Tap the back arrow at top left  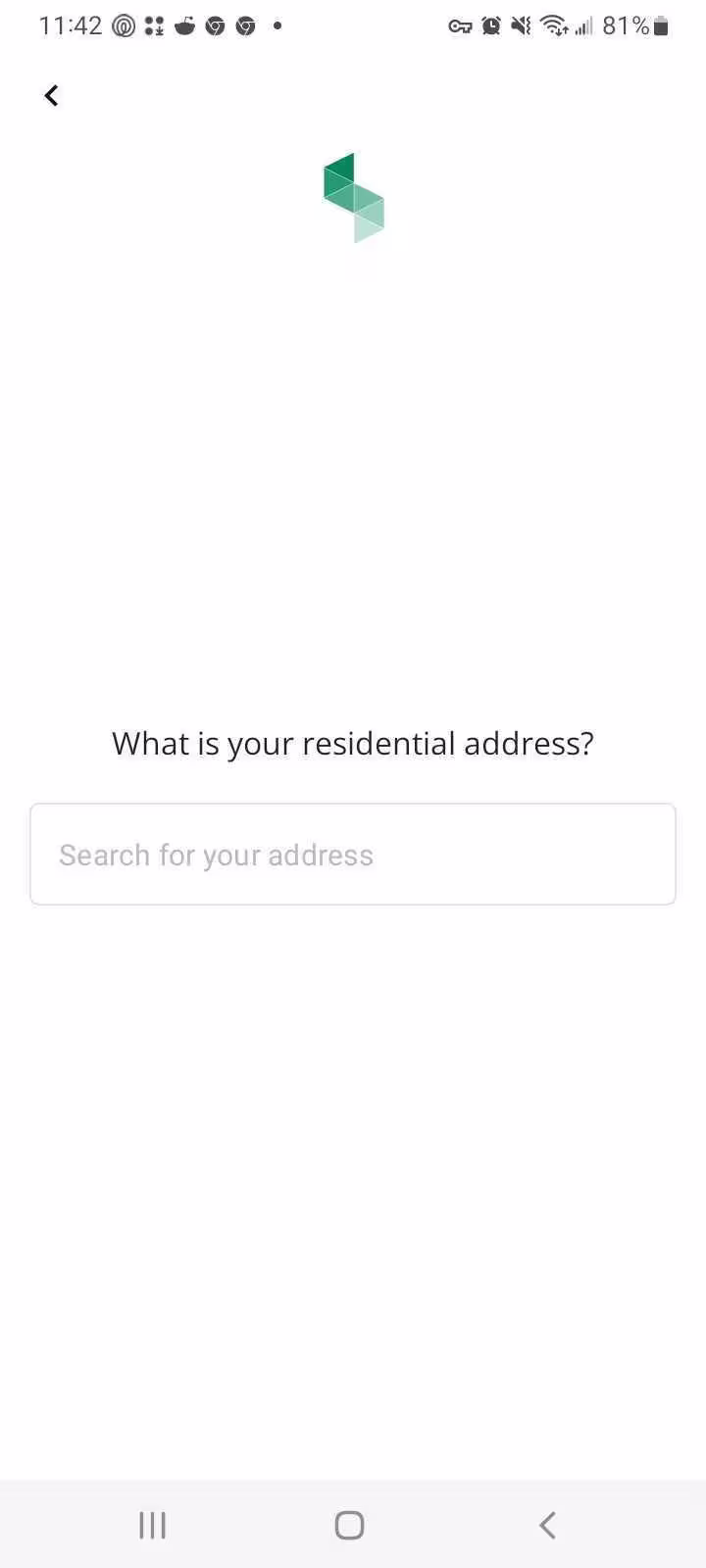coord(51,95)
